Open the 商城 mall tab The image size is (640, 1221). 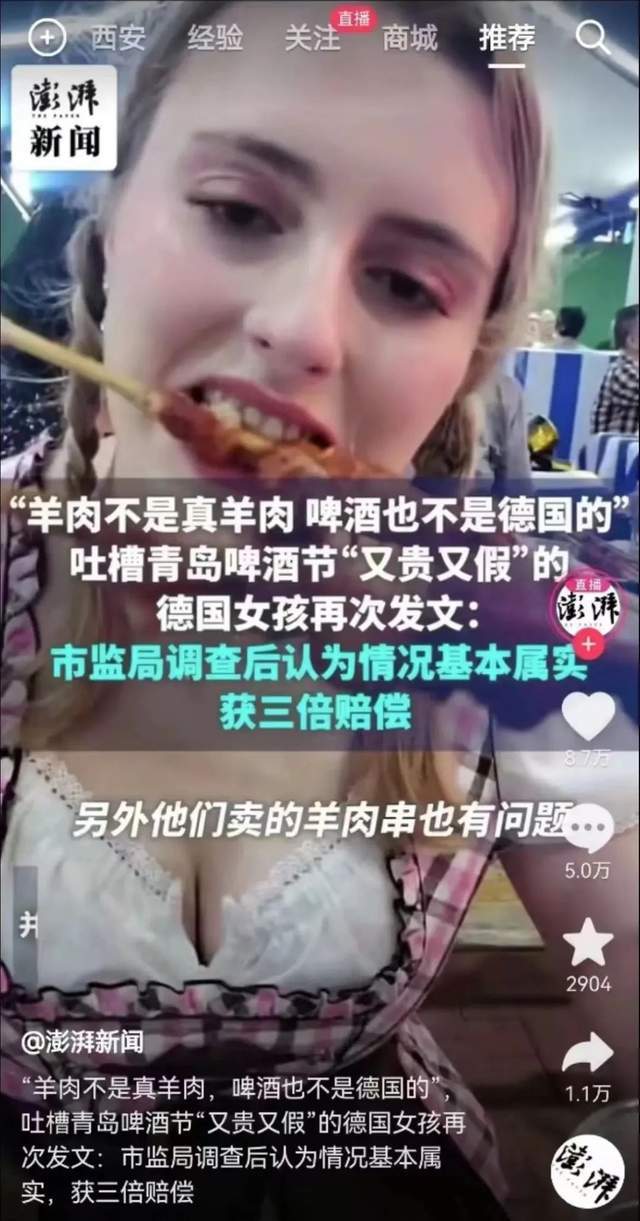click(x=410, y=39)
